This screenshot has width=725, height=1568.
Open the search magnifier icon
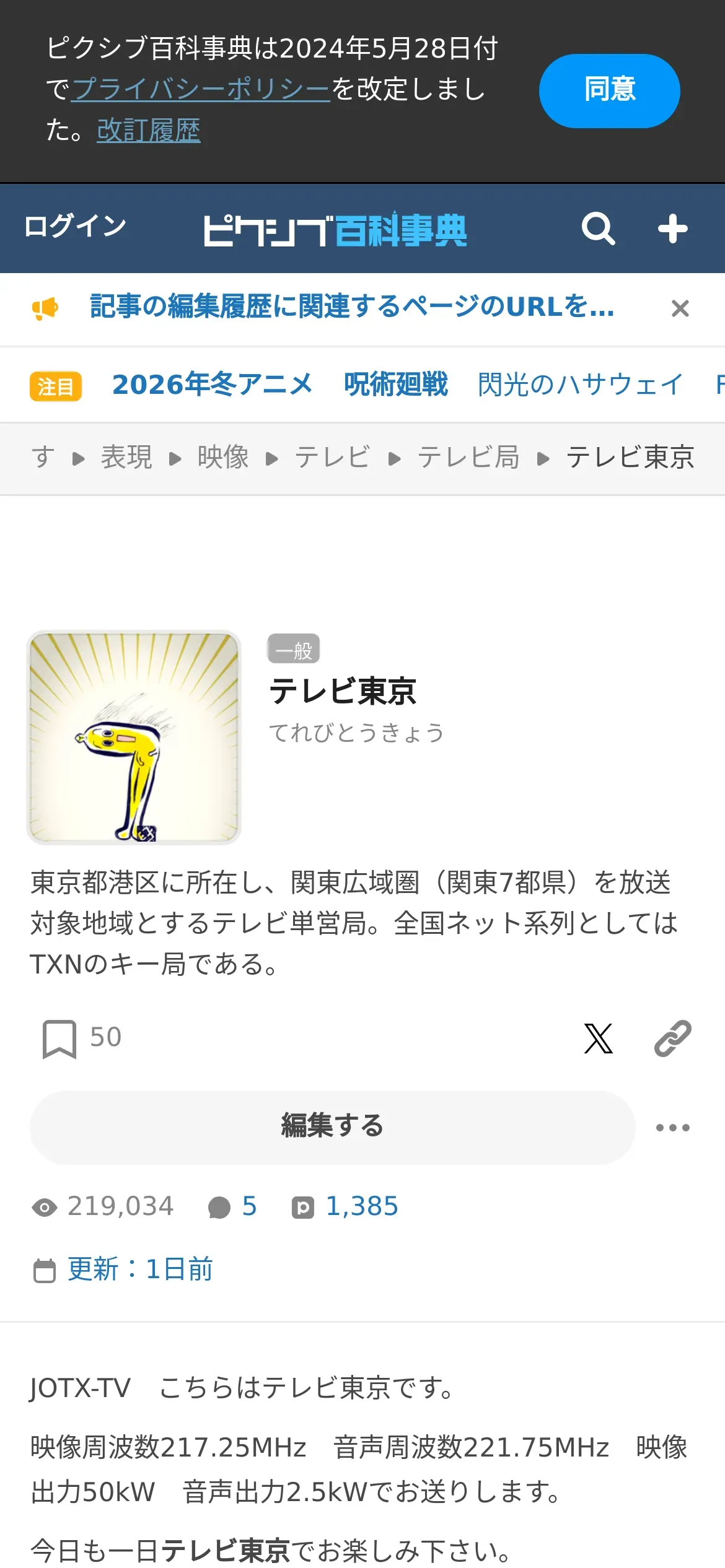[x=598, y=229]
